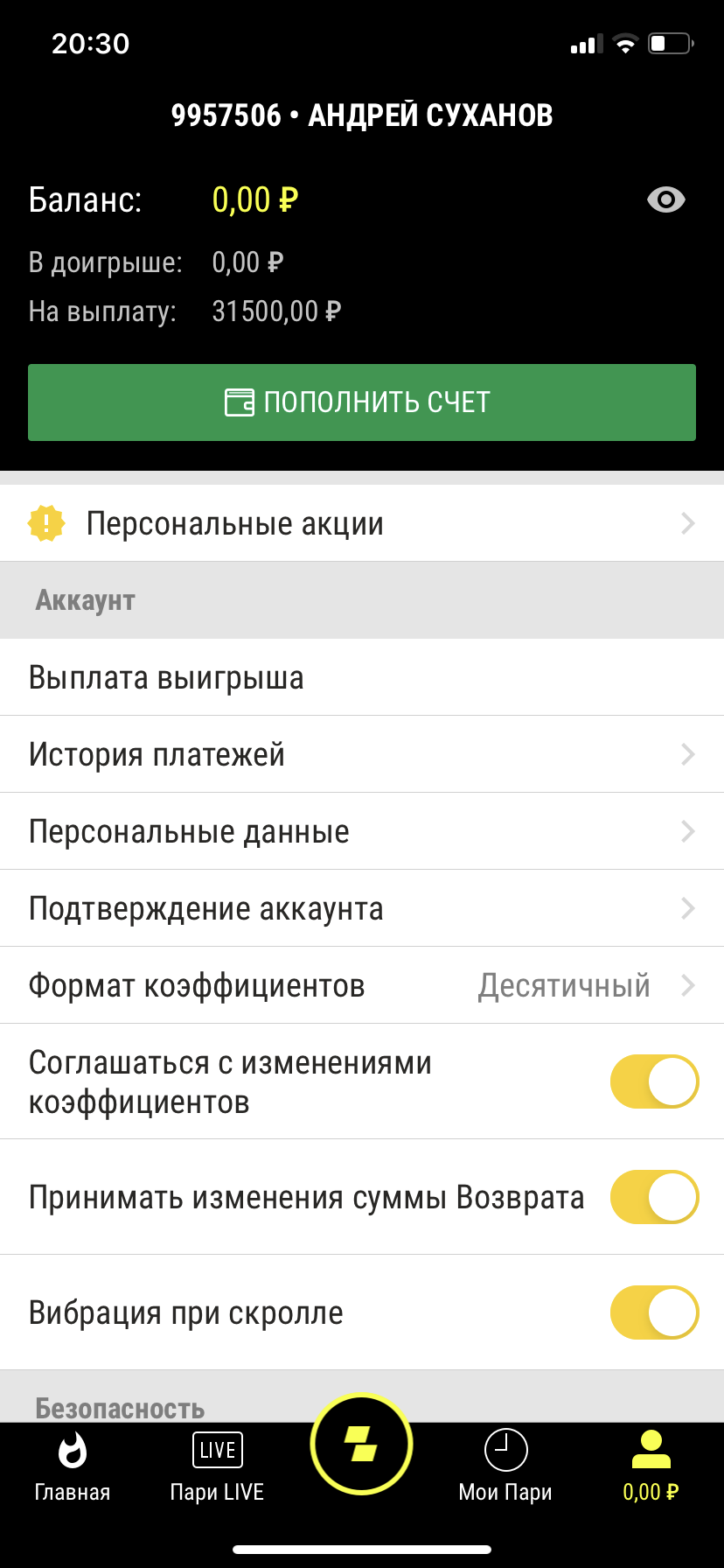Toggle Соглашаться с изменениями коэффициентов
This screenshot has height=1568, width=724.
(x=654, y=1081)
